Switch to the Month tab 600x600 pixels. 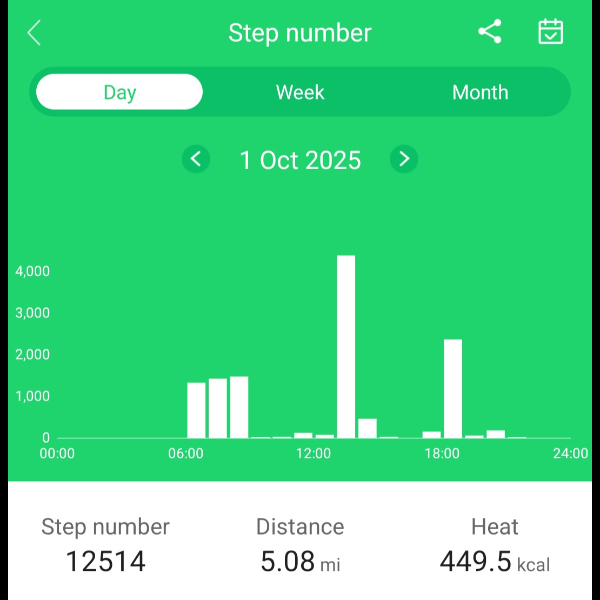click(x=480, y=92)
